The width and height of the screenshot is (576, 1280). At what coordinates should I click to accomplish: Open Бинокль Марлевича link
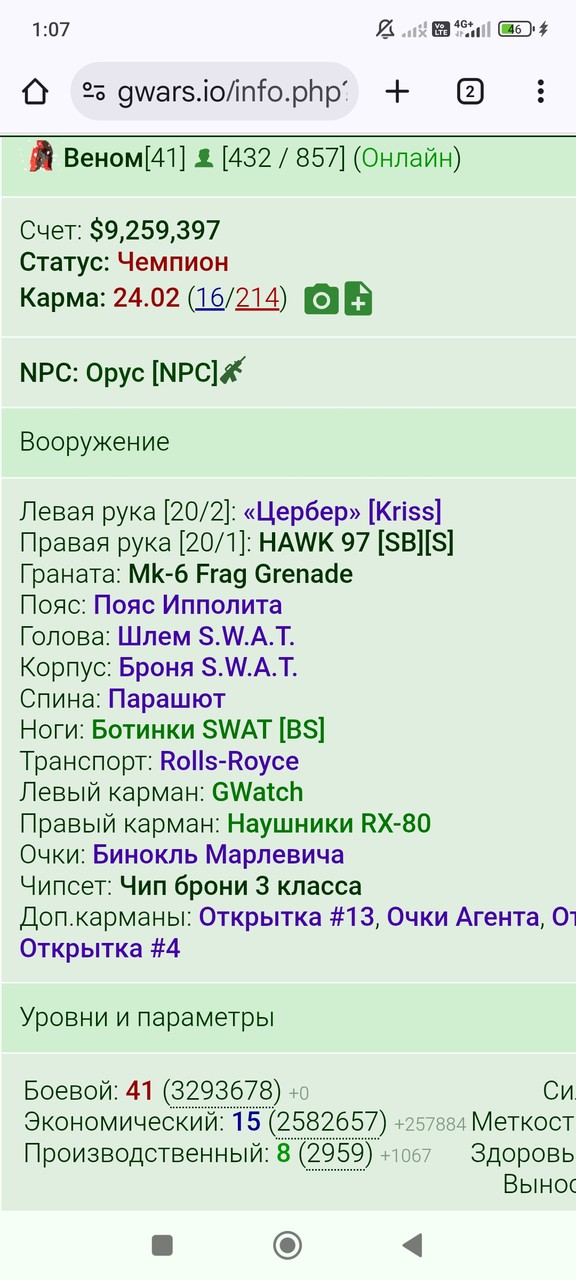click(219, 854)
